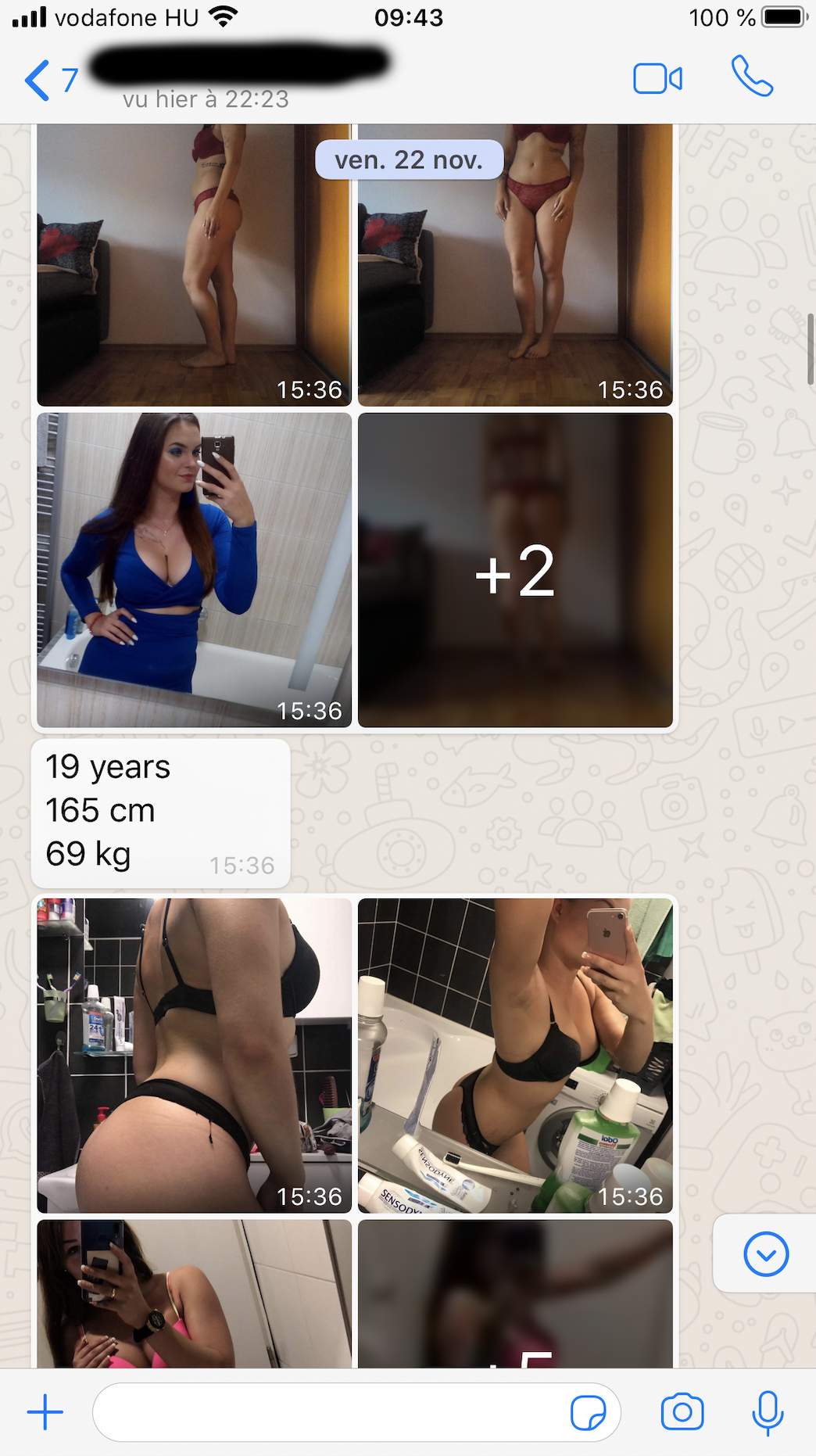
Task: Open the sticker picker
Action: 588,1412
